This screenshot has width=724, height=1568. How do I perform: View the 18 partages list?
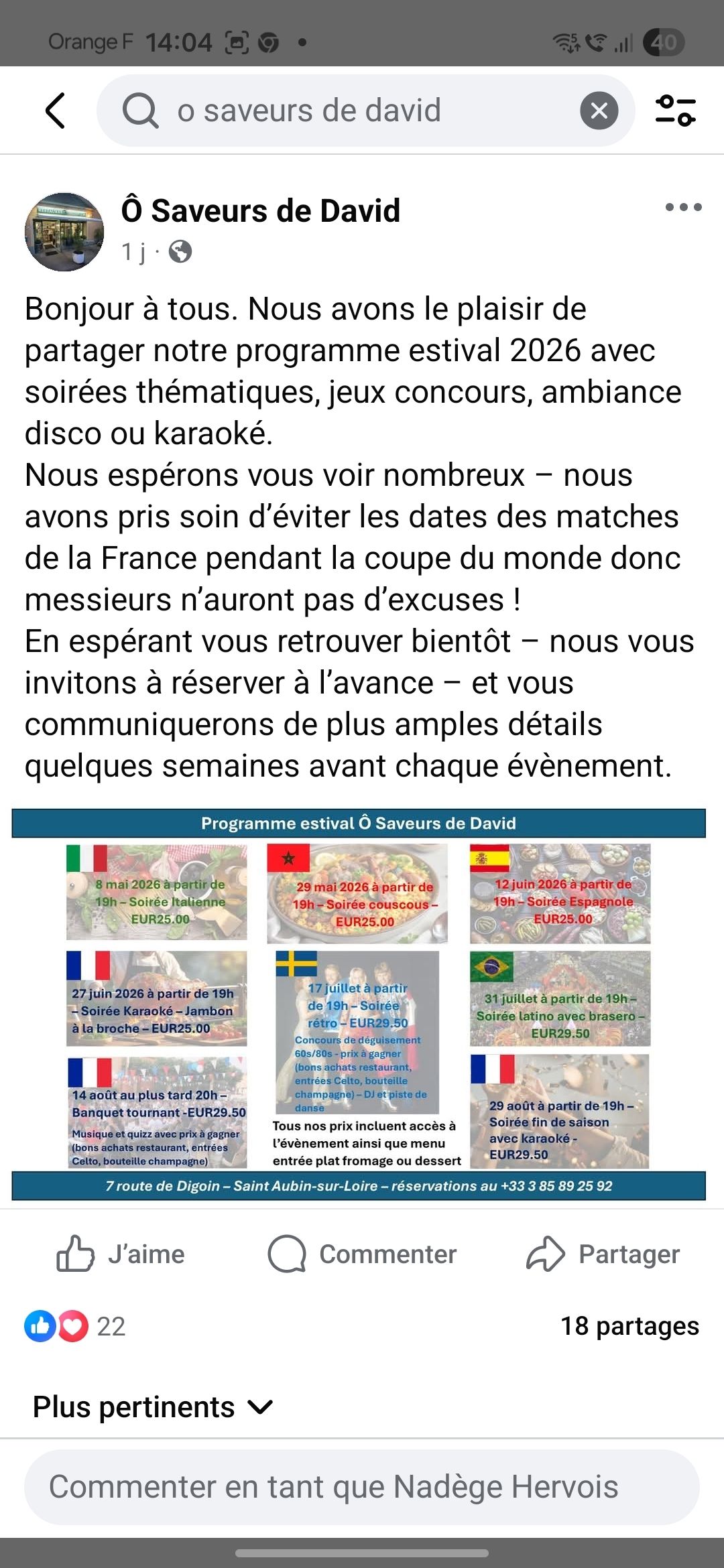tap(629, 1326)
